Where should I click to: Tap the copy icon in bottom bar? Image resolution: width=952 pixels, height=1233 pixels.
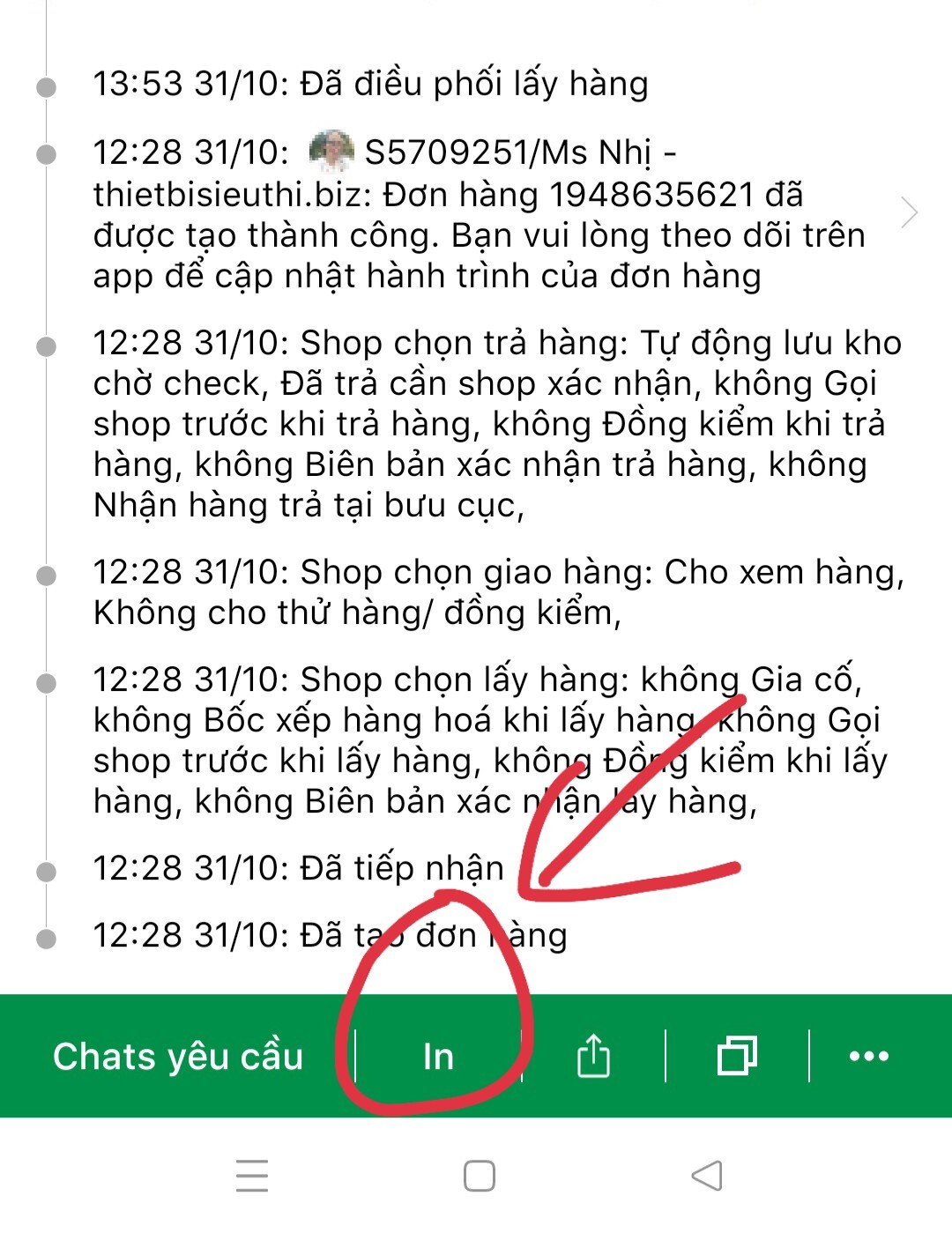[x=737, y=1056]
